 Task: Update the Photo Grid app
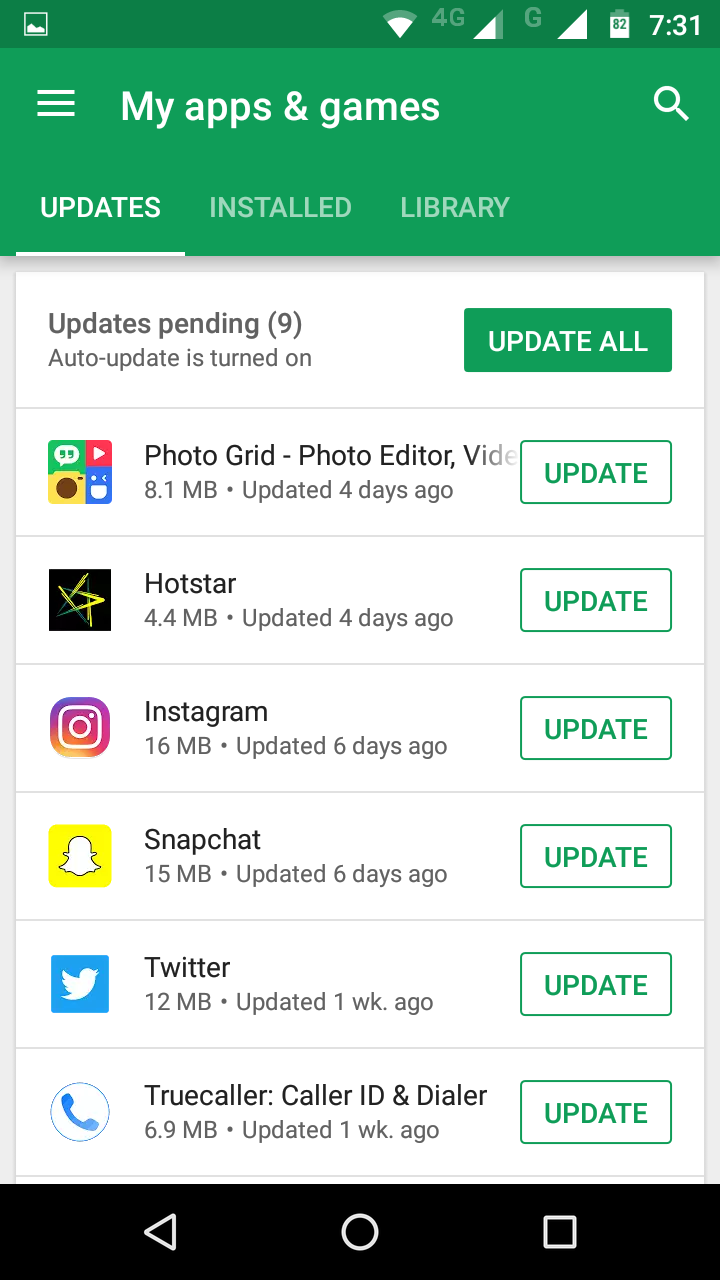tap(595, 473)
